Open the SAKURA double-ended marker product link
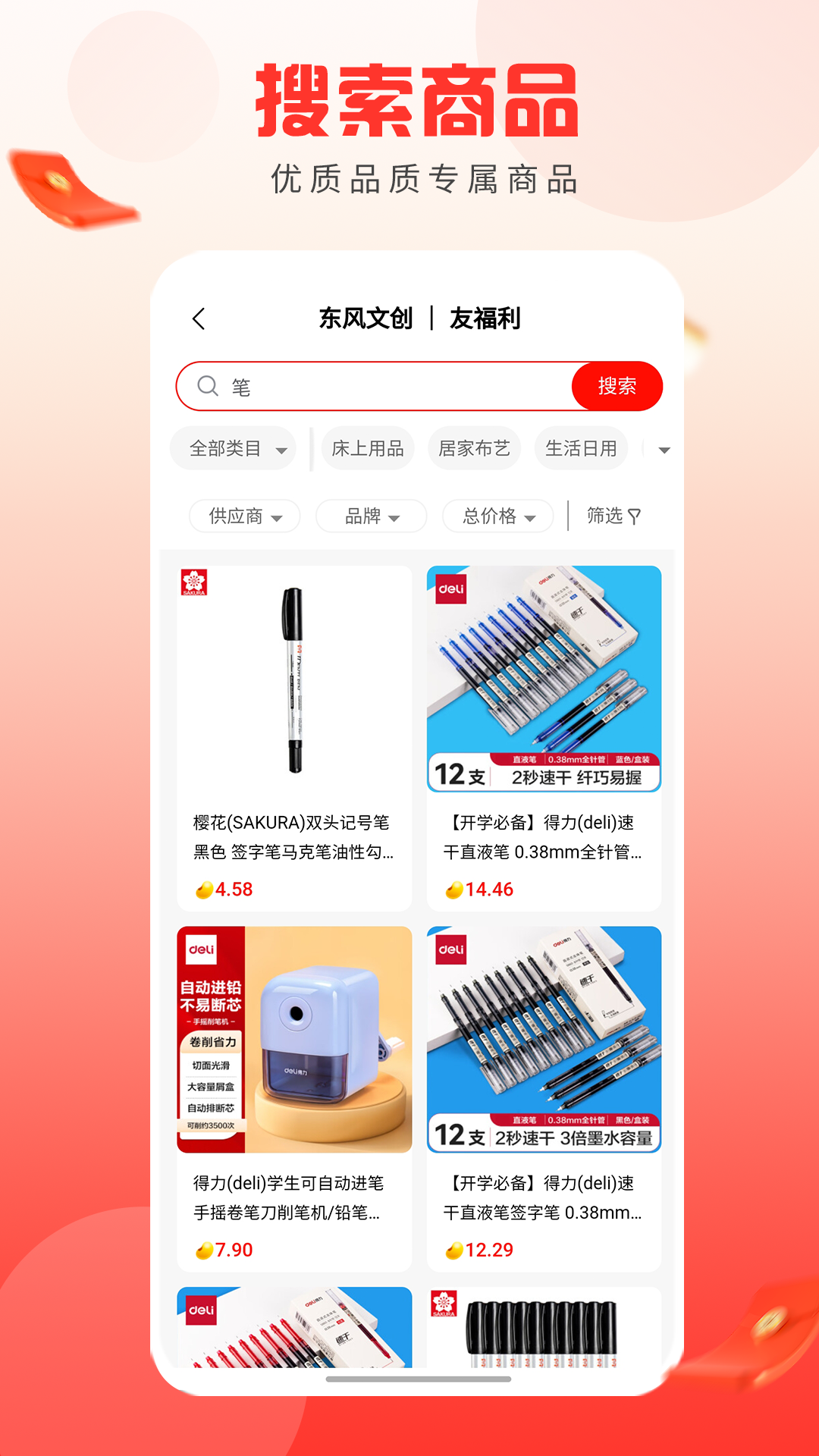 (x=293, y=839)
